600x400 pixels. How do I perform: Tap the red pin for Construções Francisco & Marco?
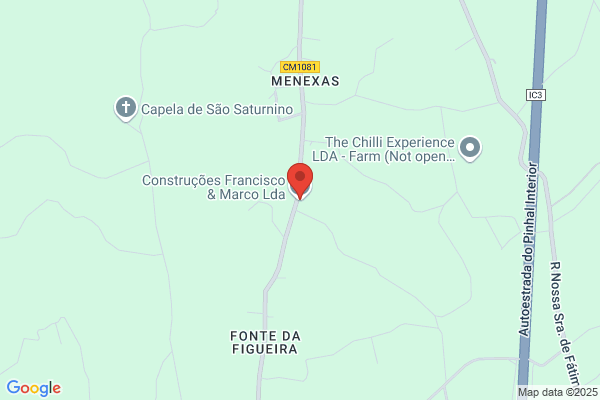(x=299, y=180)
